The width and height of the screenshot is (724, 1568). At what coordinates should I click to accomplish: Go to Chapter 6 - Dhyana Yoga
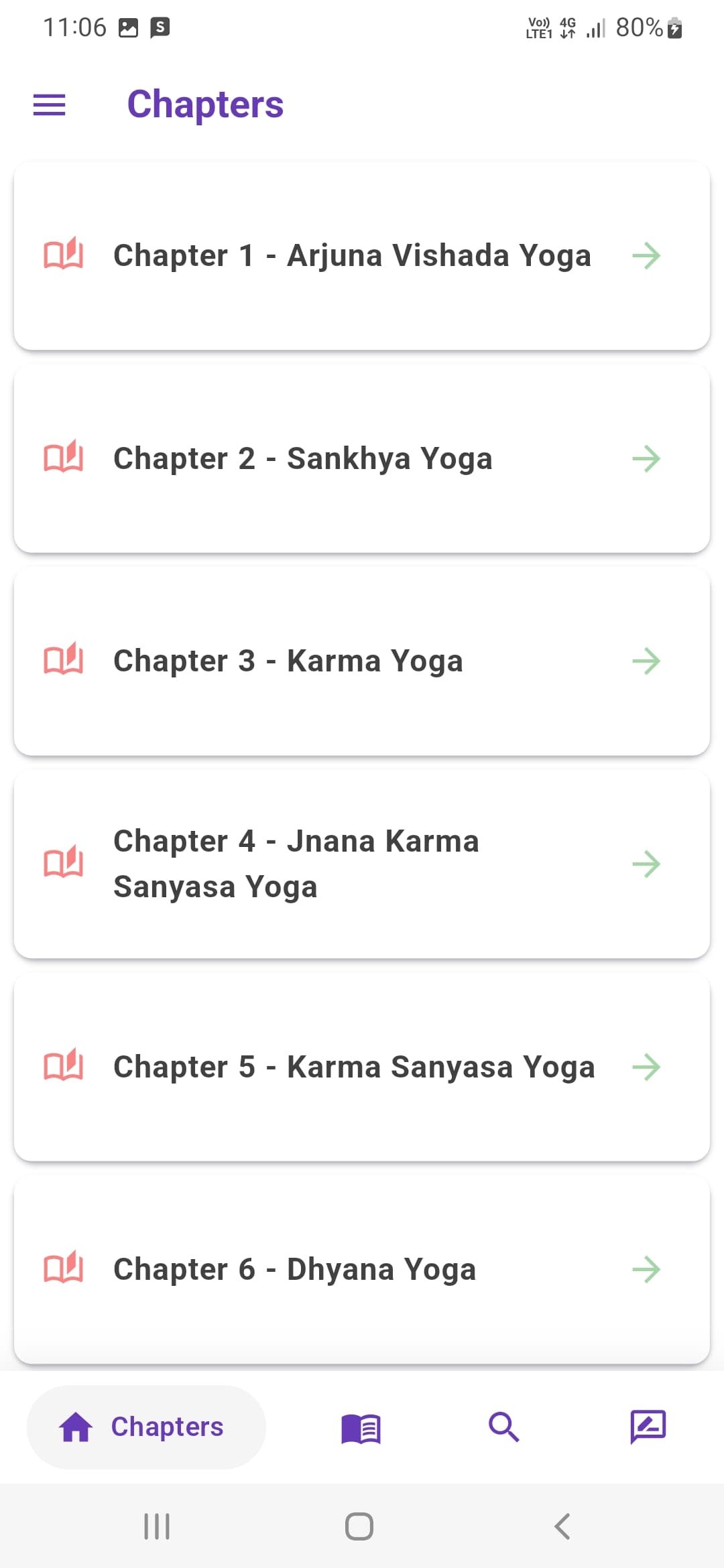coord(362,1269)
